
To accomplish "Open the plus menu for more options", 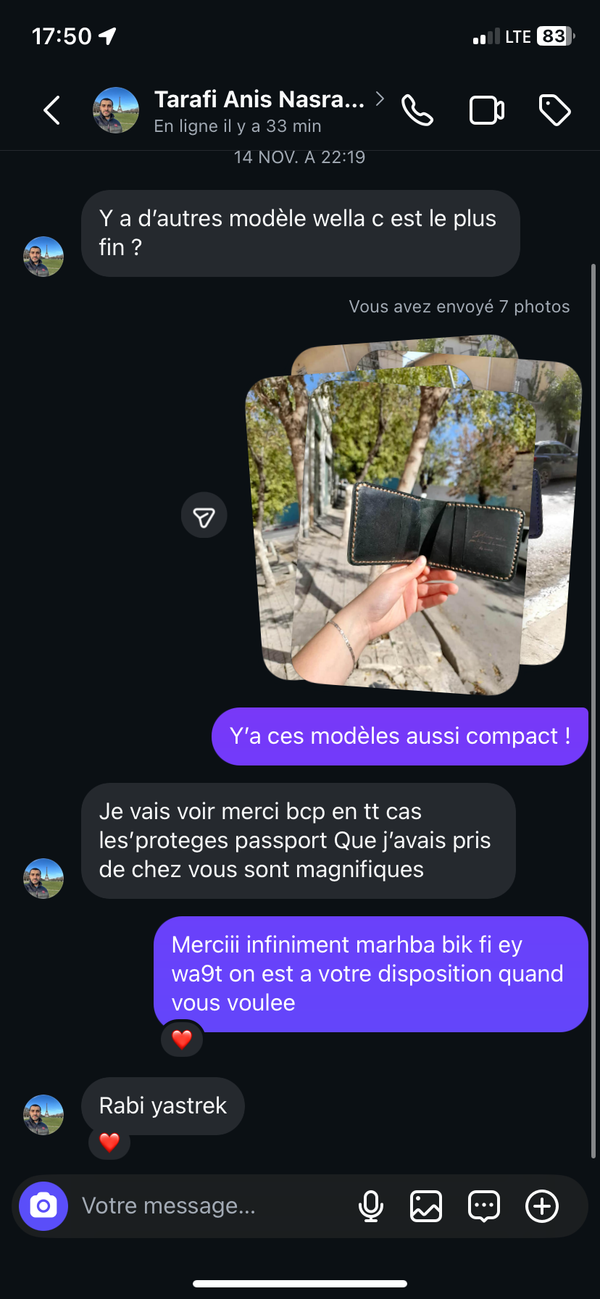I will click(x=542, y=1206).
